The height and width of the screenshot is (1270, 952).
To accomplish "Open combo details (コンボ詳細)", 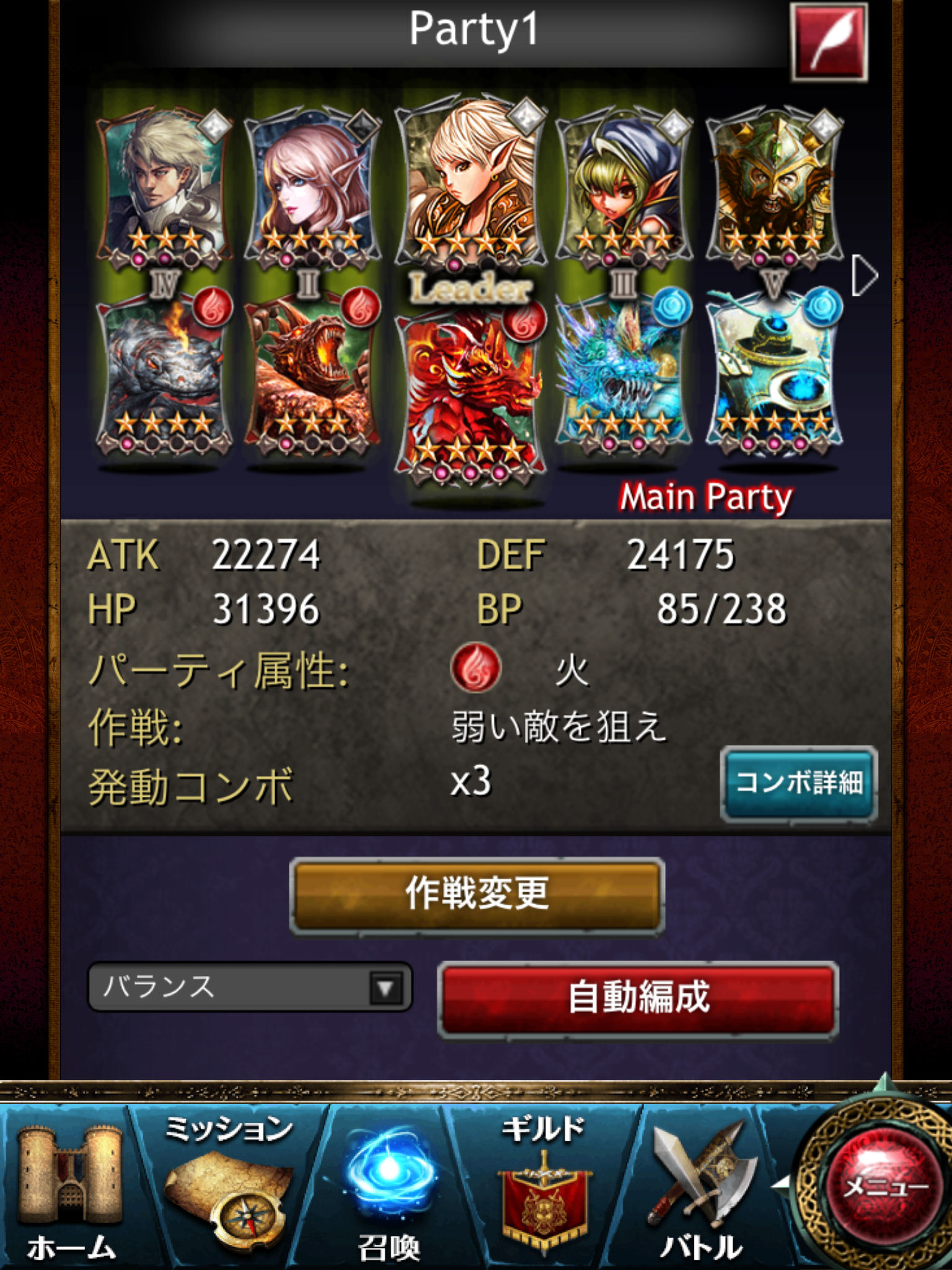I will pos(798,784).
